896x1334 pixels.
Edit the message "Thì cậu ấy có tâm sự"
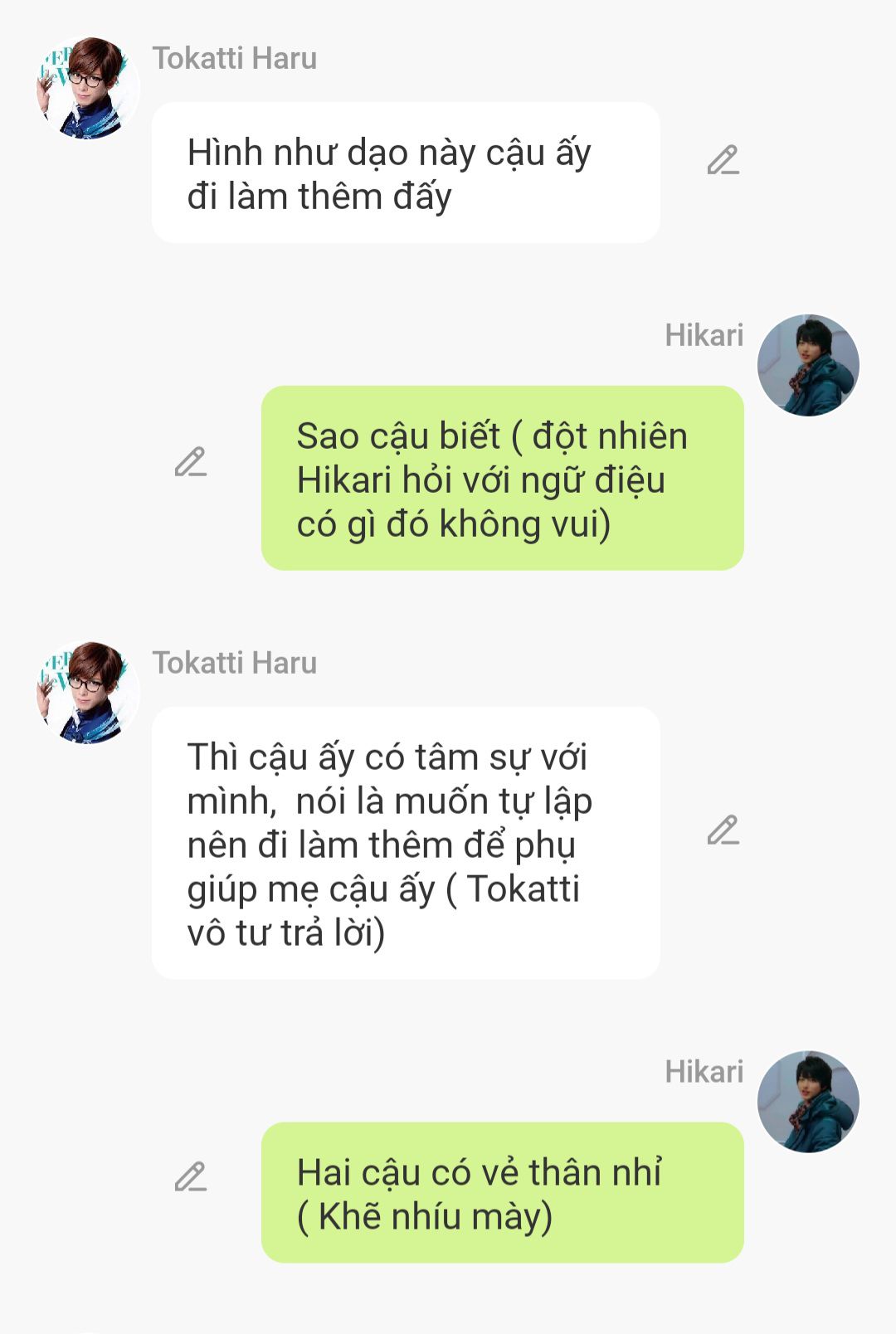(x=723, y=830)
